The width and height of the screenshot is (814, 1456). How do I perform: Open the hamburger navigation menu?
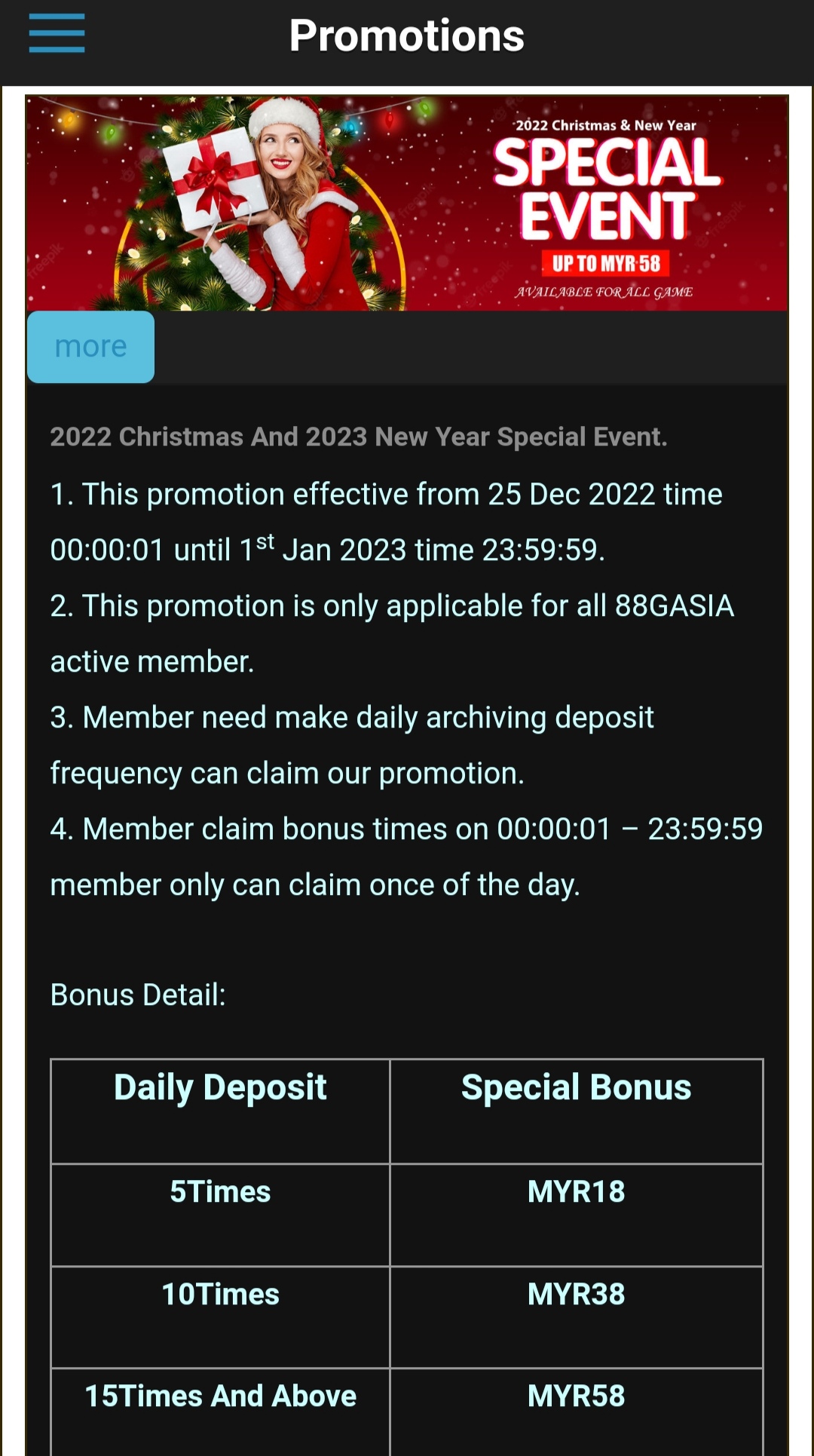(57, 34)
